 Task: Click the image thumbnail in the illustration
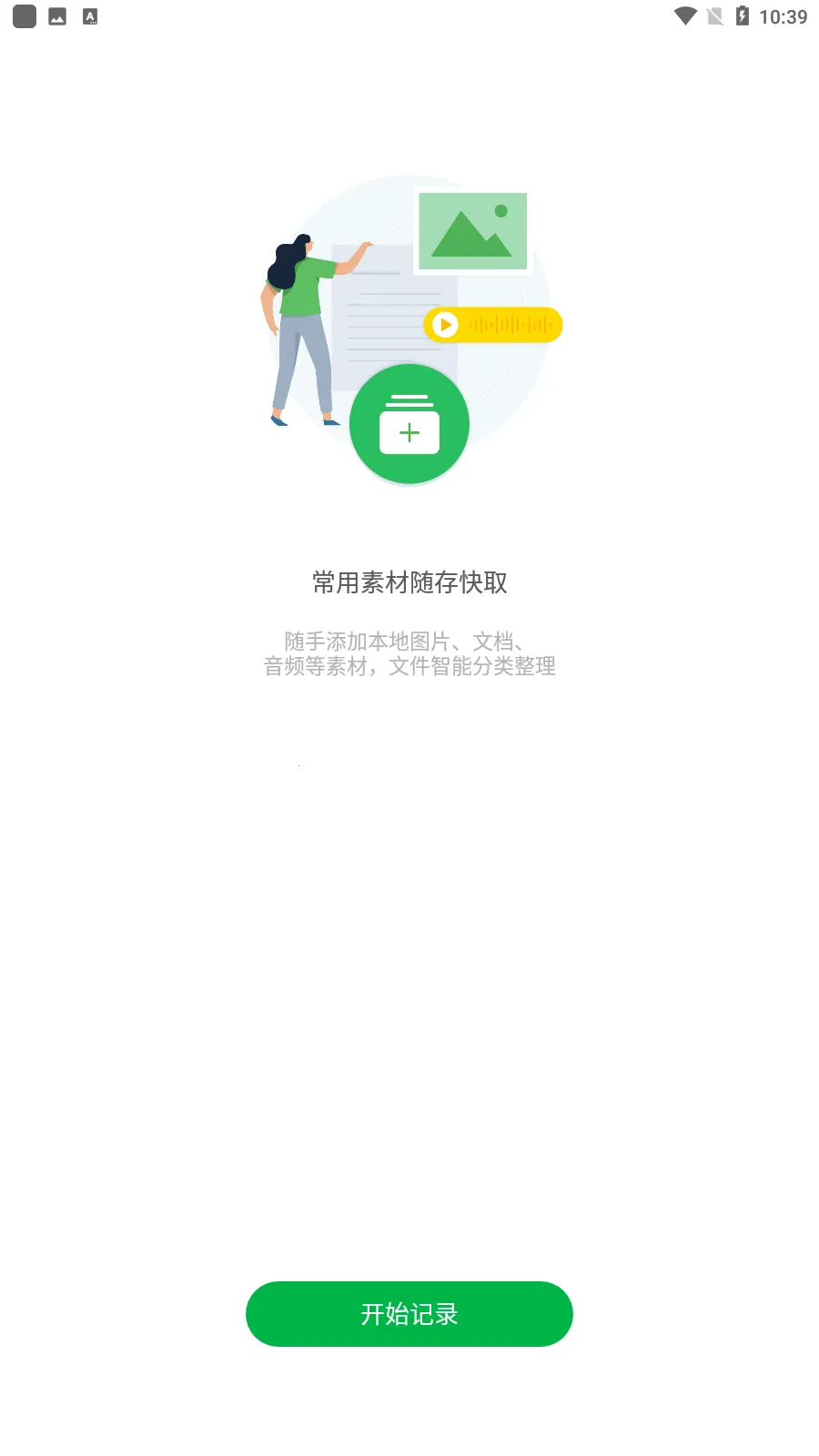point(472,231)
